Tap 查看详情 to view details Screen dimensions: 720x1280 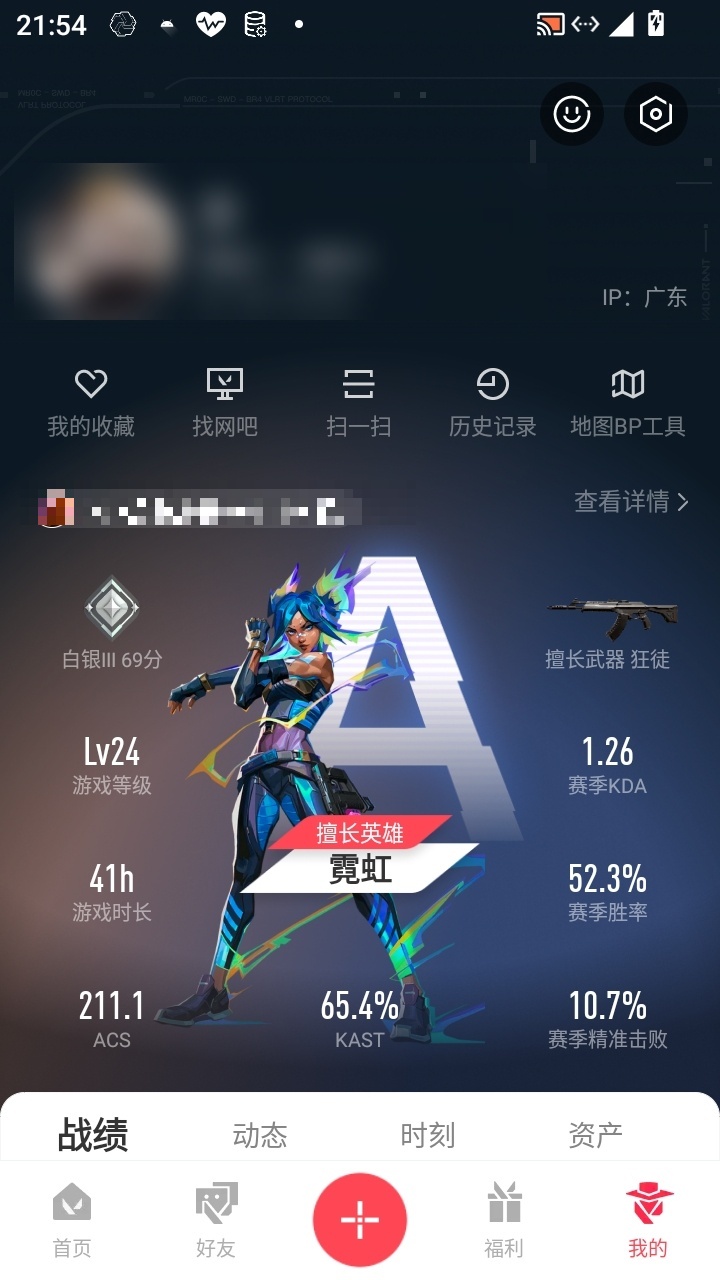(631, 501)
